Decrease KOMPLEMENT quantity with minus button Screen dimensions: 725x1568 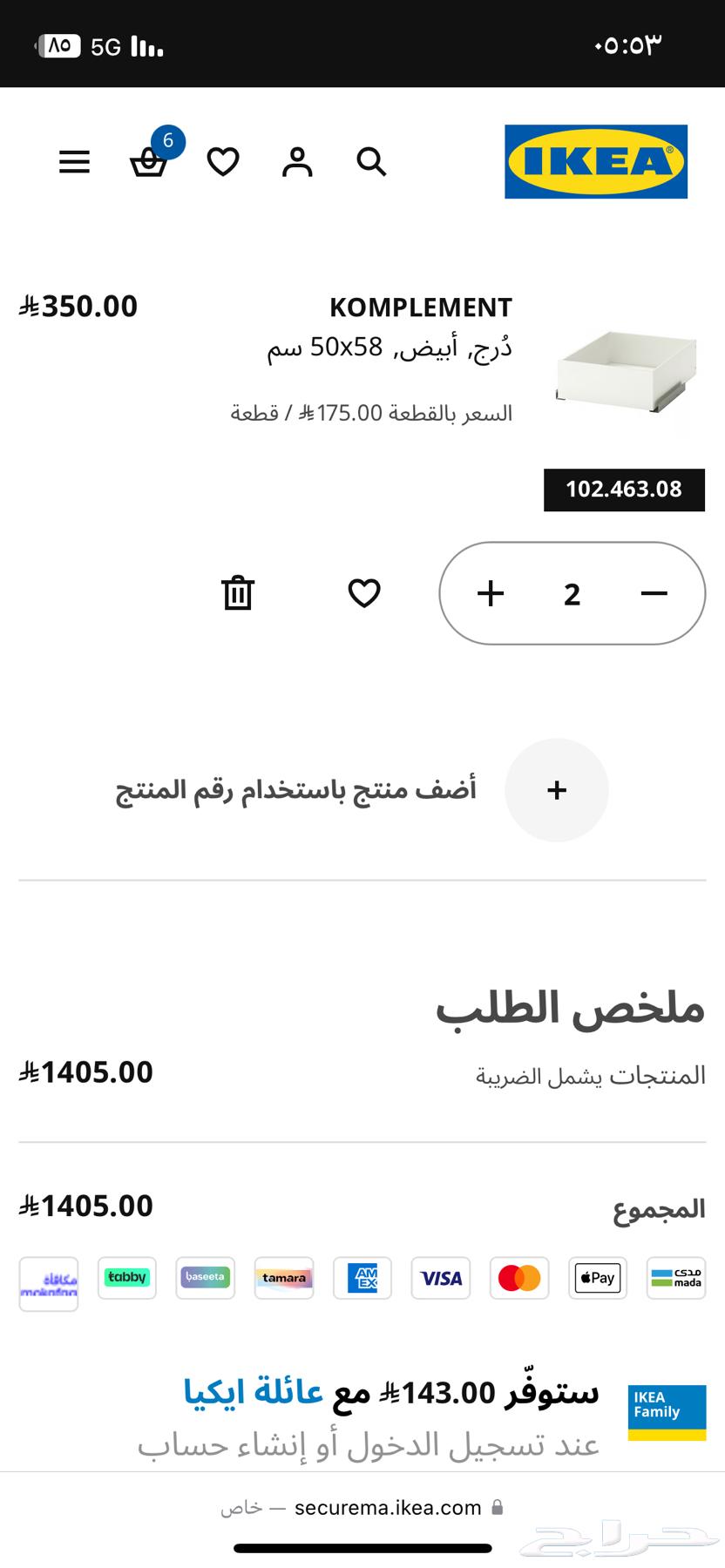(x=654, y=593)
